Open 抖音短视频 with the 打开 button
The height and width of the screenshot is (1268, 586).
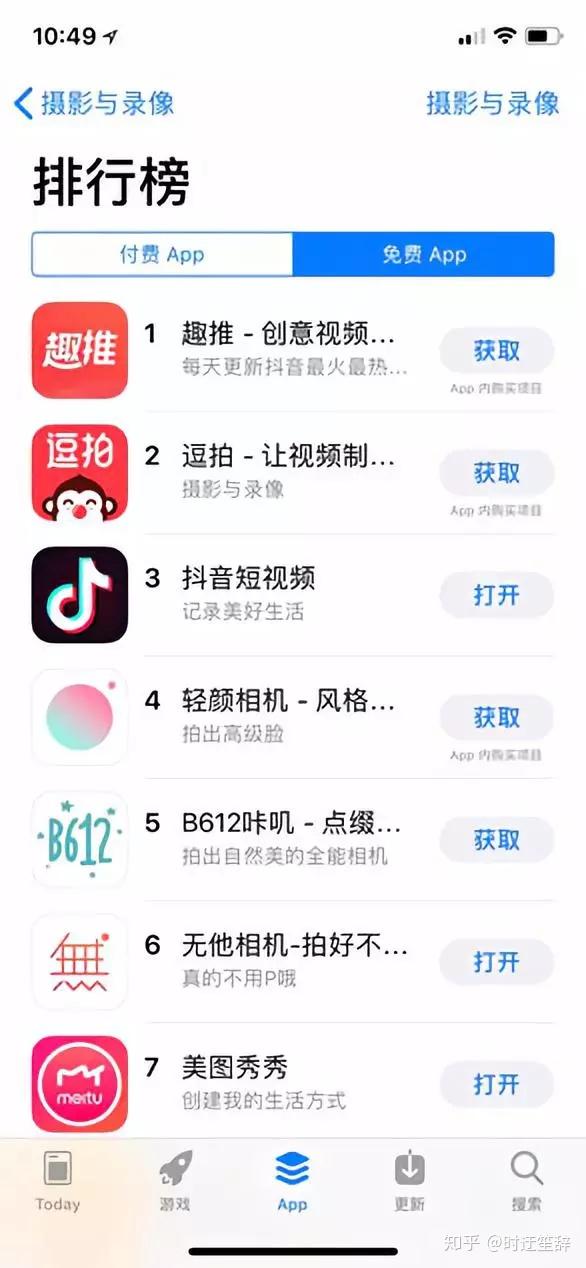[x=496, y=595]
